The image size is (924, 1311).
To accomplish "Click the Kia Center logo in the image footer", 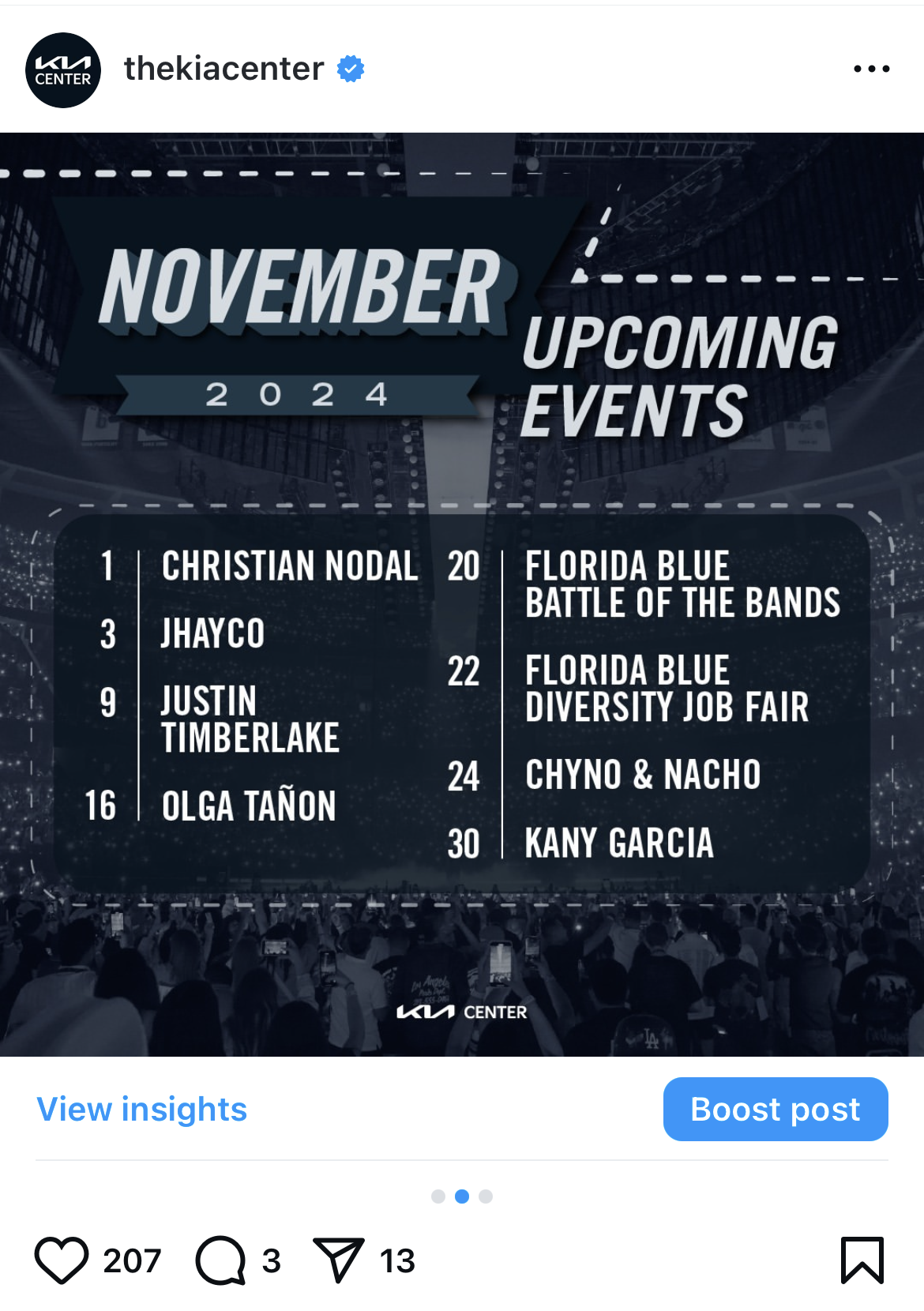I will pyautogui.click(x=460, y=1011).
